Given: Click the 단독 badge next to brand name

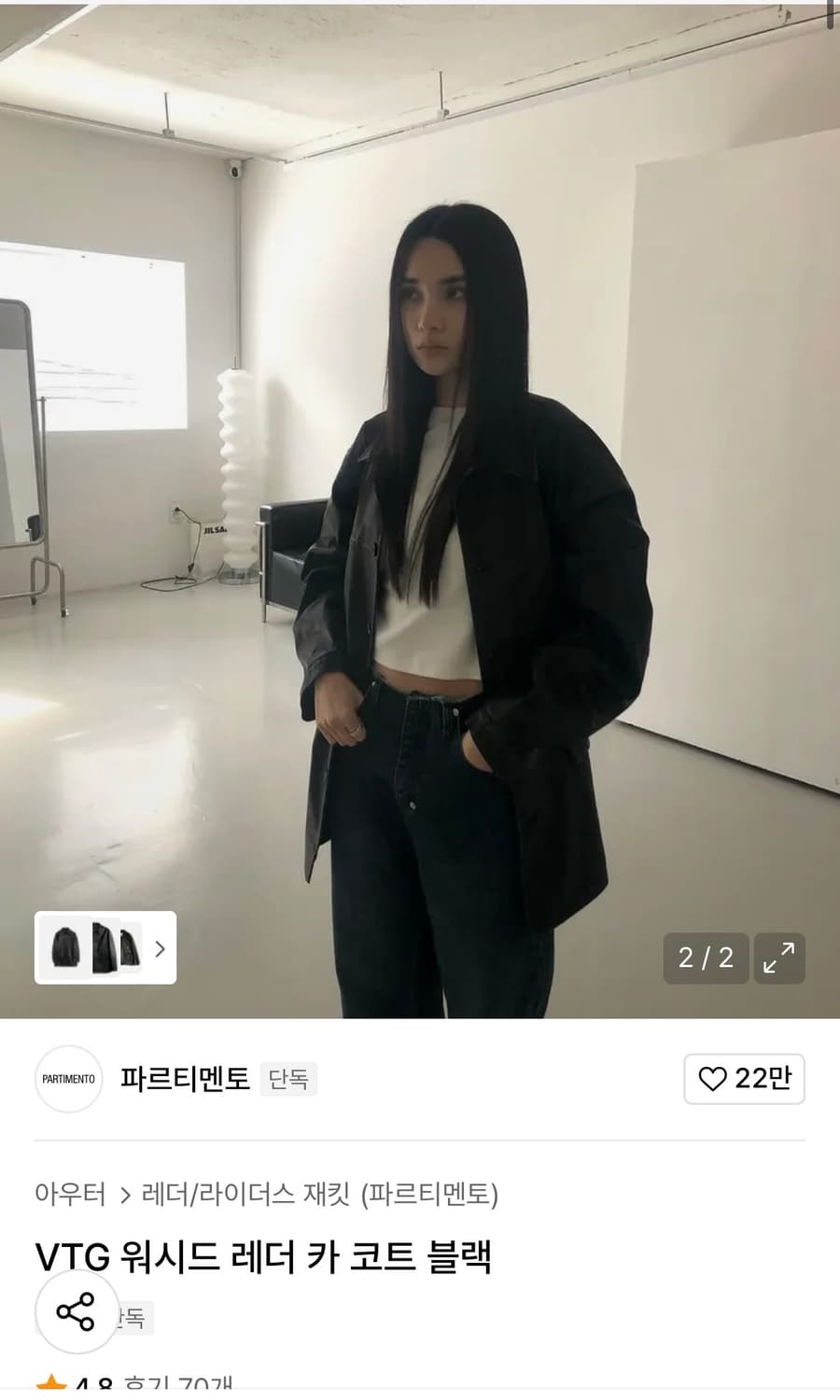Looking at the screenshot, I should tap(288, 1079).
